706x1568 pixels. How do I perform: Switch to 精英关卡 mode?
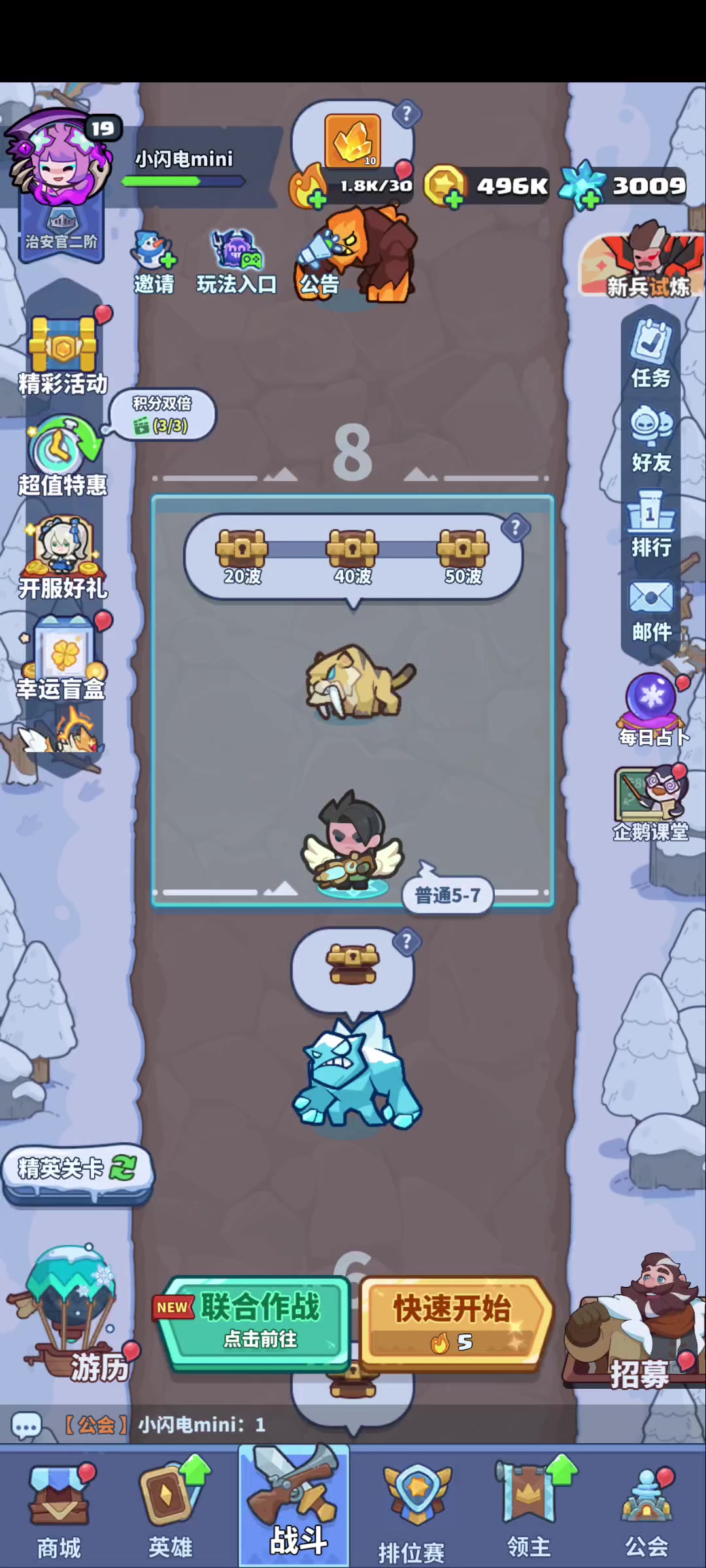coord(77,1172)
